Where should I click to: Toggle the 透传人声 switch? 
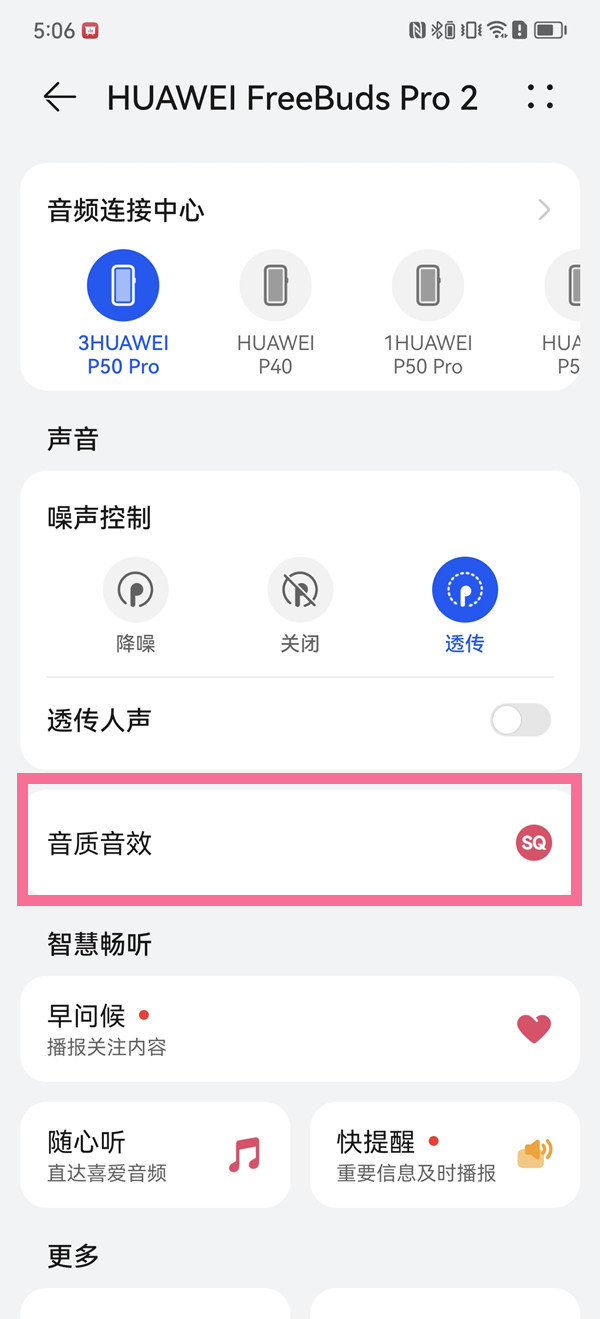point(520,720)
